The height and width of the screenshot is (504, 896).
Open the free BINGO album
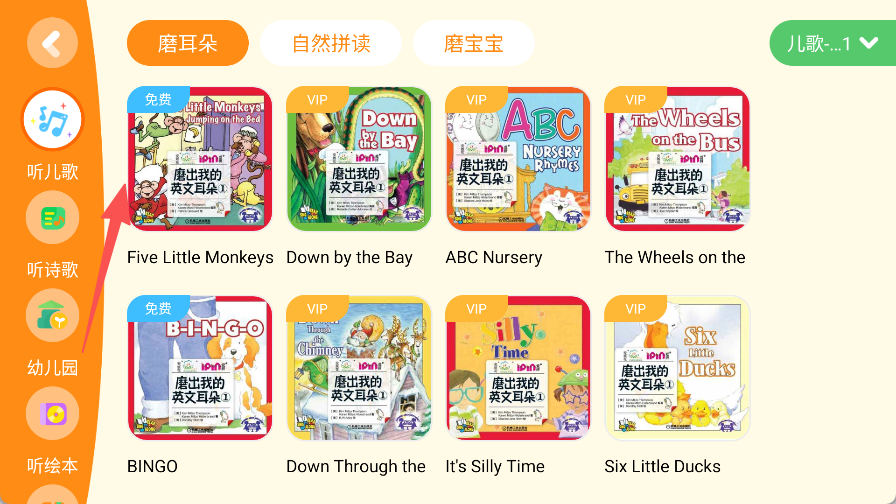click(200, 368)
